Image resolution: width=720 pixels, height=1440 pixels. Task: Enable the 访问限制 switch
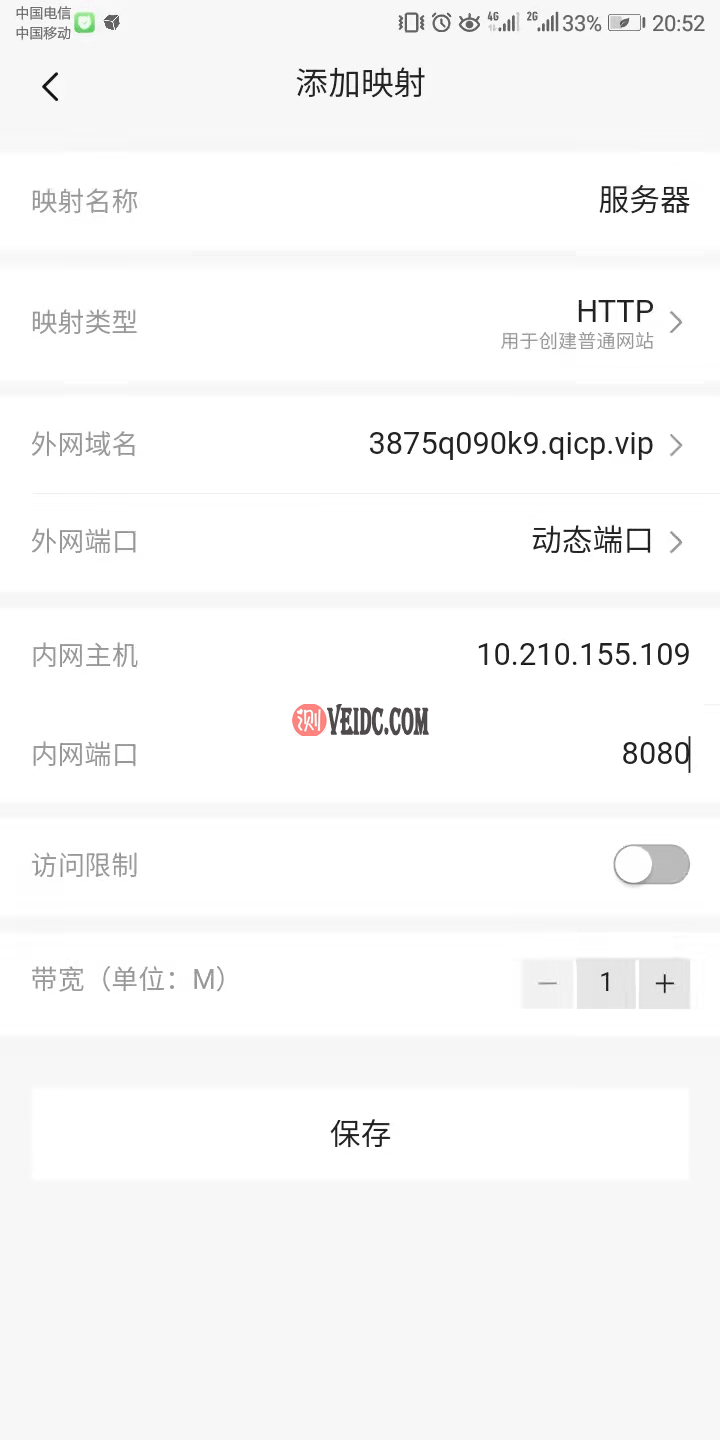pos(651,865)
